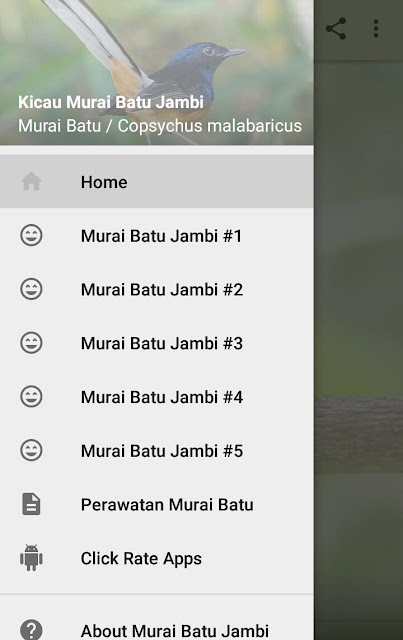Select Murai Batu Jambi #2
Viewport: 403px width, 640px height.
click(157, 289)
